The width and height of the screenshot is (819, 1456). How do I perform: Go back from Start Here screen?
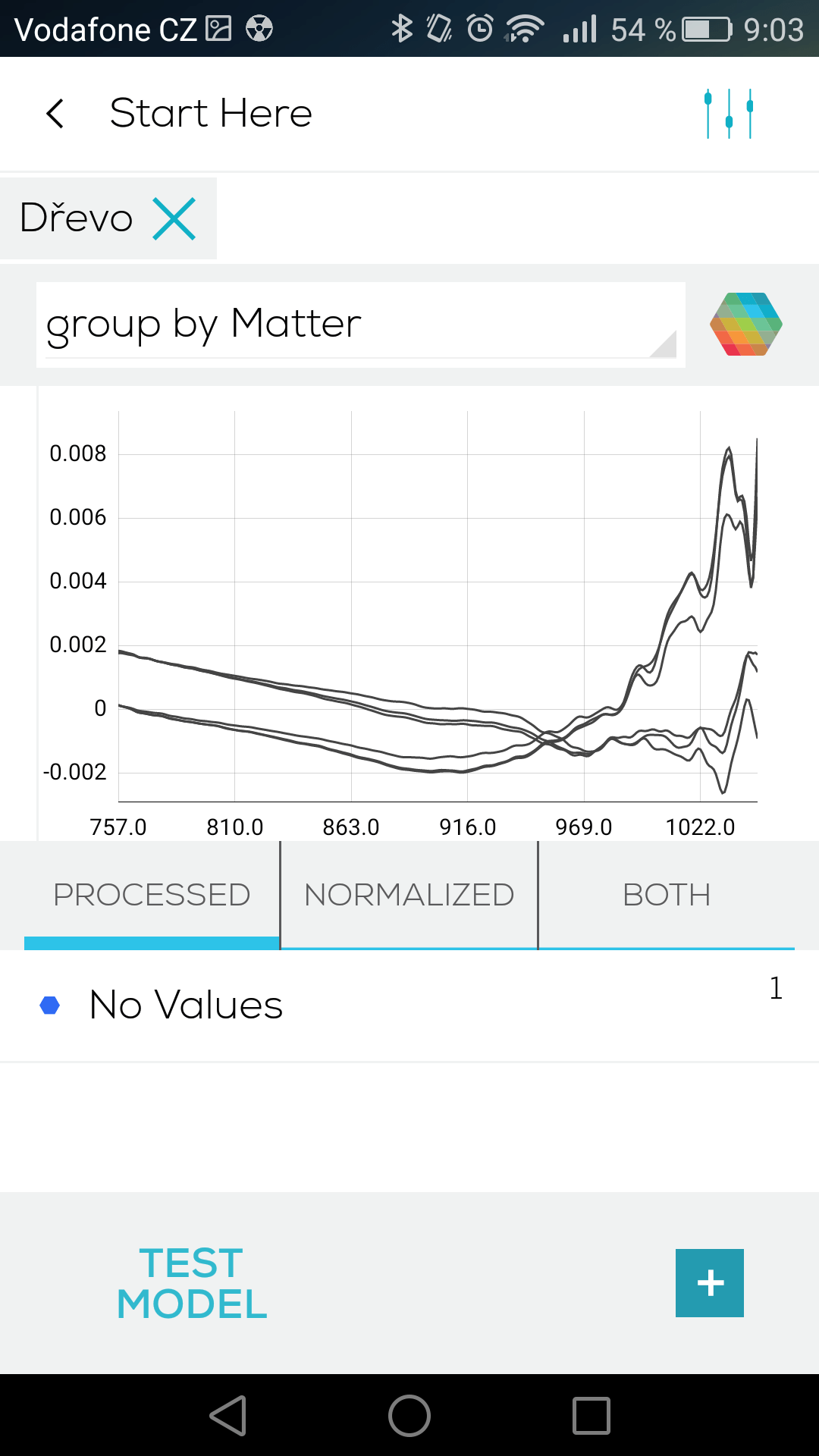coord(55,114)
